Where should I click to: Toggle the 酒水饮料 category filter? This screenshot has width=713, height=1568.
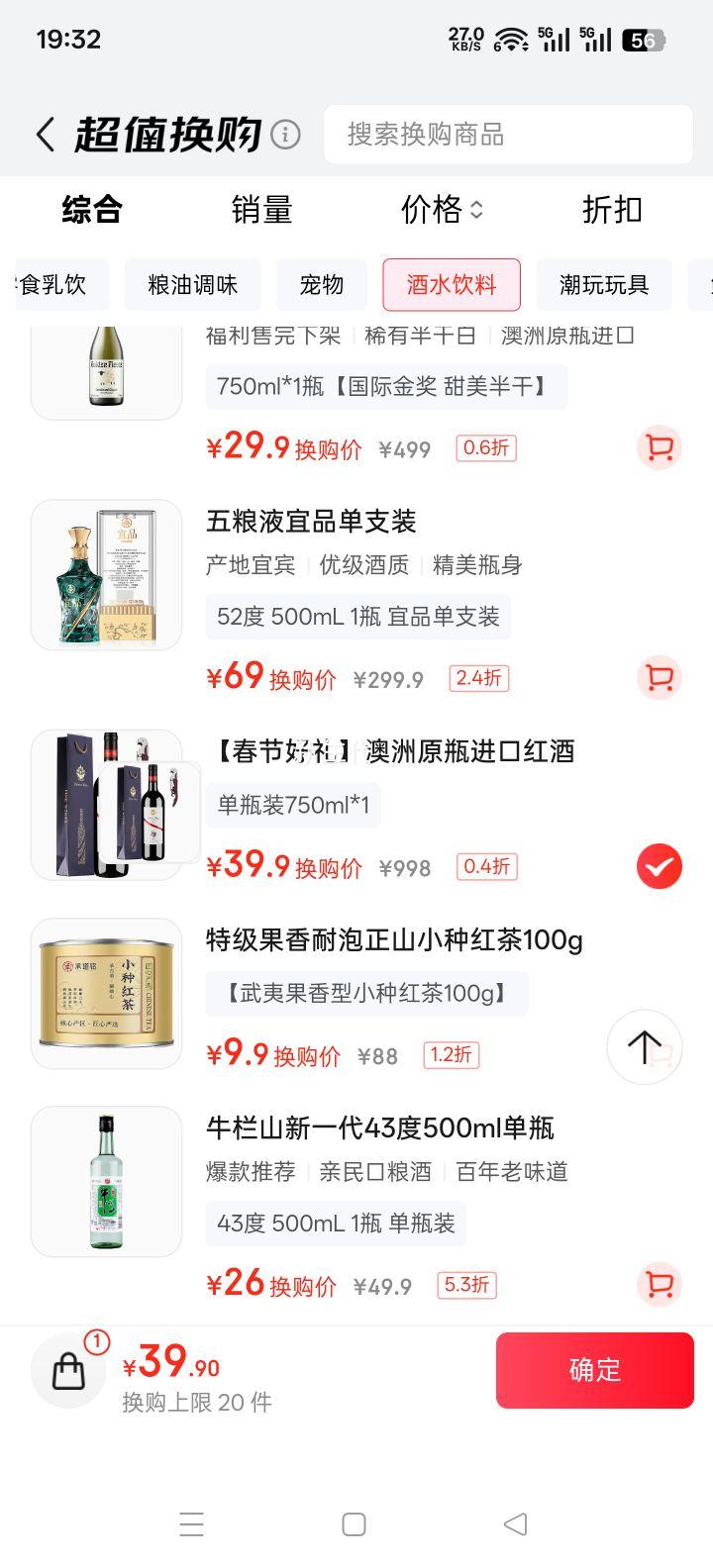pos(452,284)
